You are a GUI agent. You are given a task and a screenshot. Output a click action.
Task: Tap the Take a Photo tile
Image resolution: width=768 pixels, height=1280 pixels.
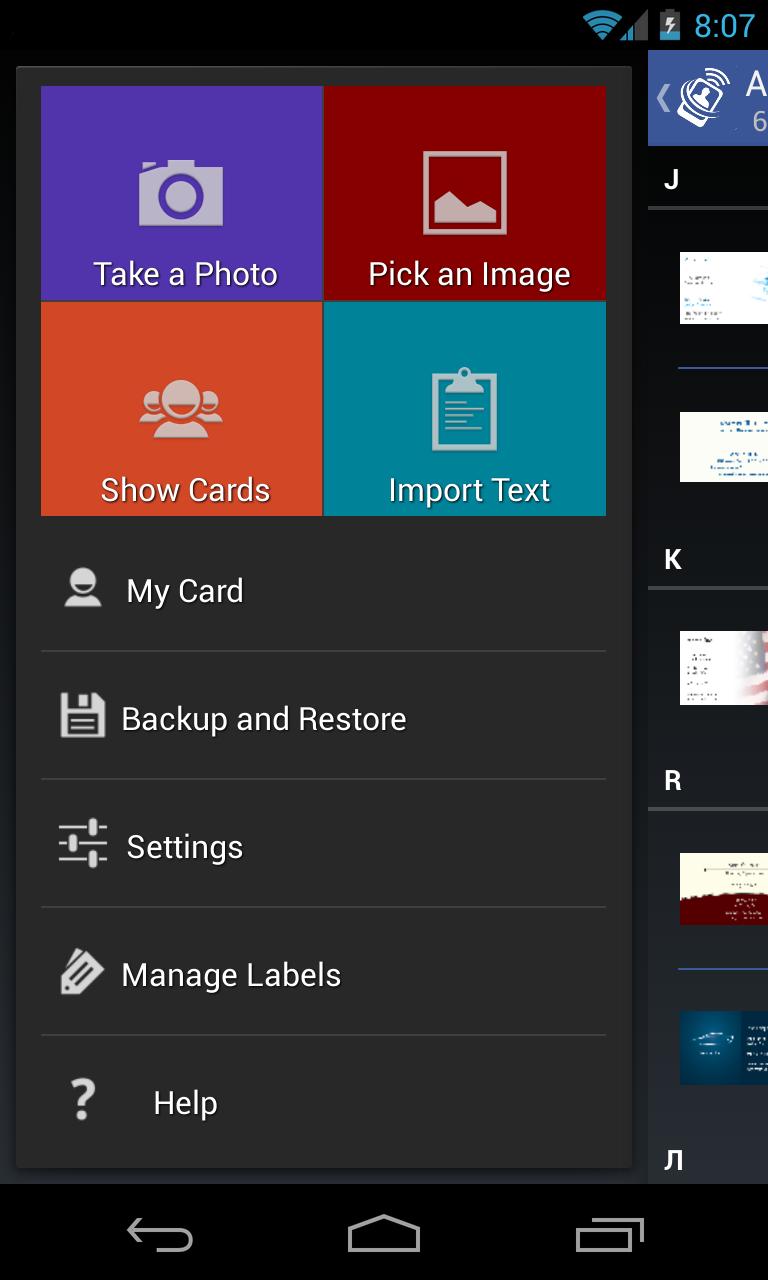coord(182,193)
